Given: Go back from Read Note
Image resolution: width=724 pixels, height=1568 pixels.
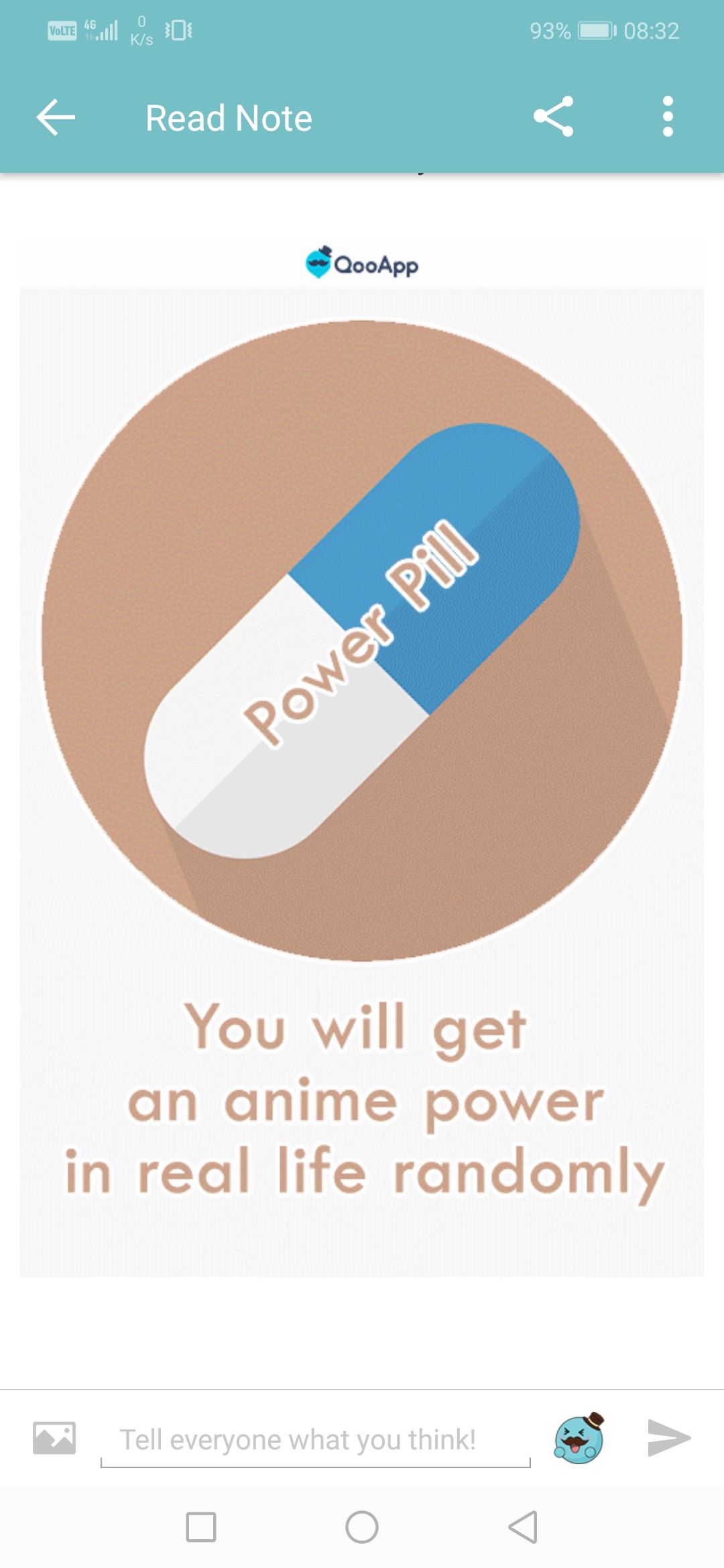Looking at the screenshot, I should pos(56,117).
